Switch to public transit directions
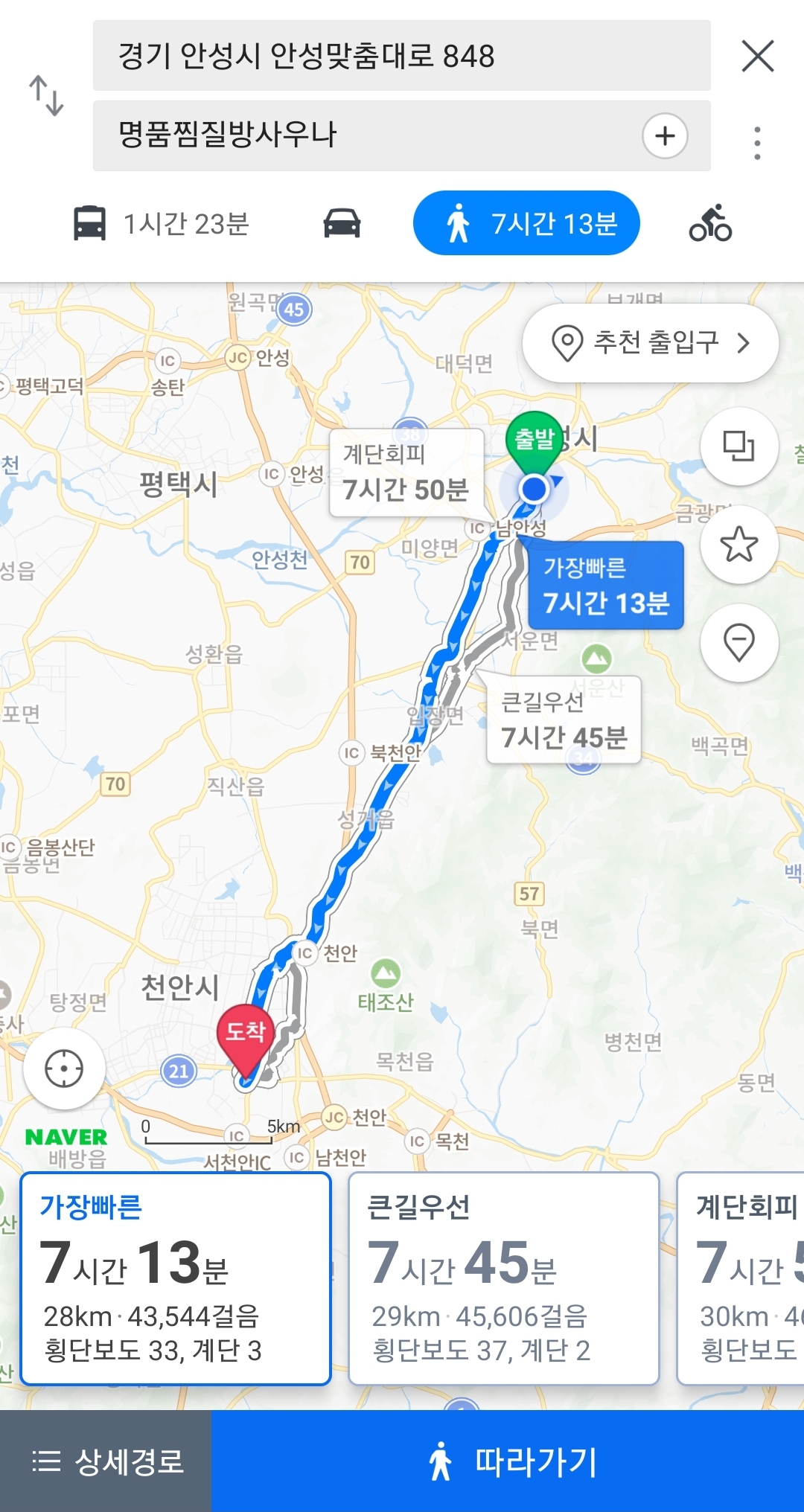The image size is (804, 1512). click(x=161, y=223)
